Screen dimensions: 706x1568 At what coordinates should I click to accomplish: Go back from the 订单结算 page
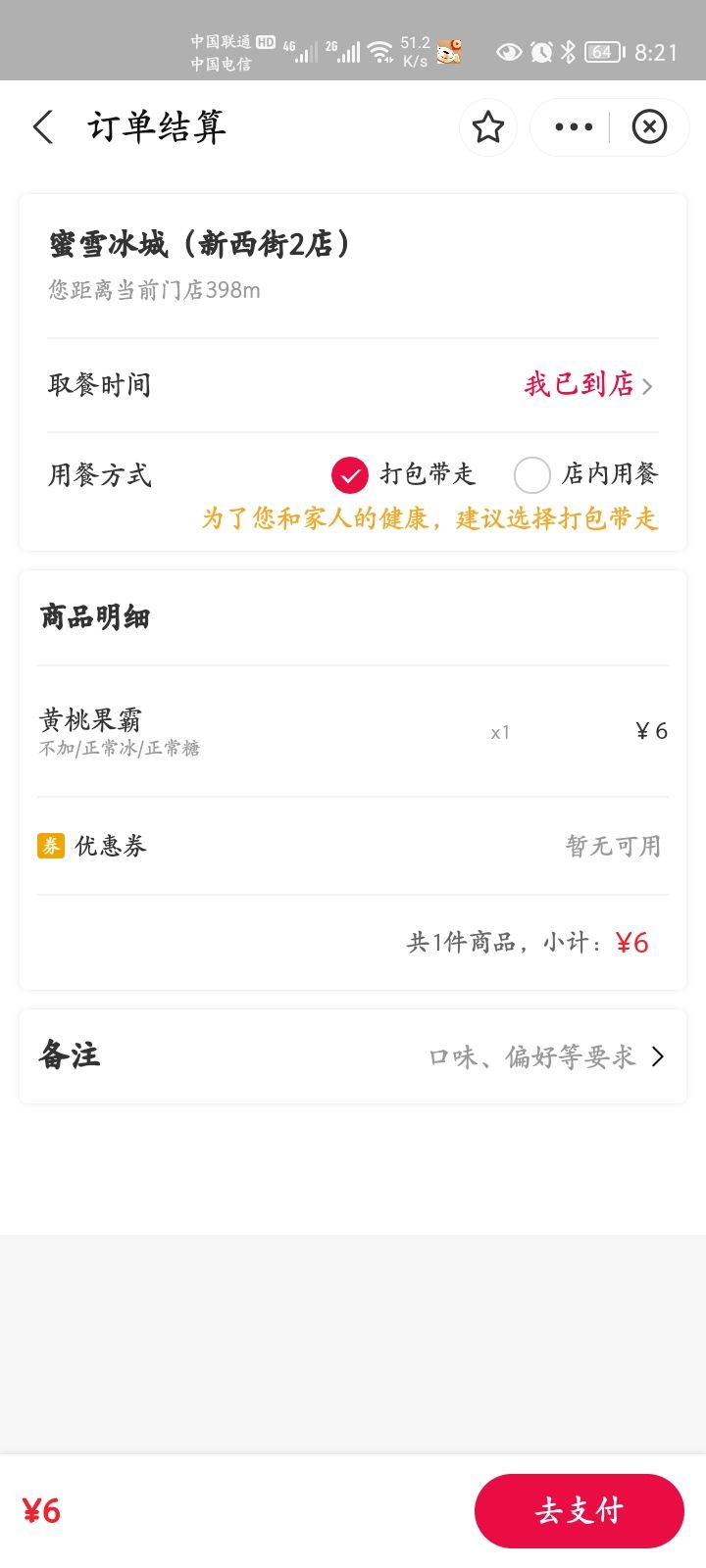pyautogui.click(x=43, y=127)
